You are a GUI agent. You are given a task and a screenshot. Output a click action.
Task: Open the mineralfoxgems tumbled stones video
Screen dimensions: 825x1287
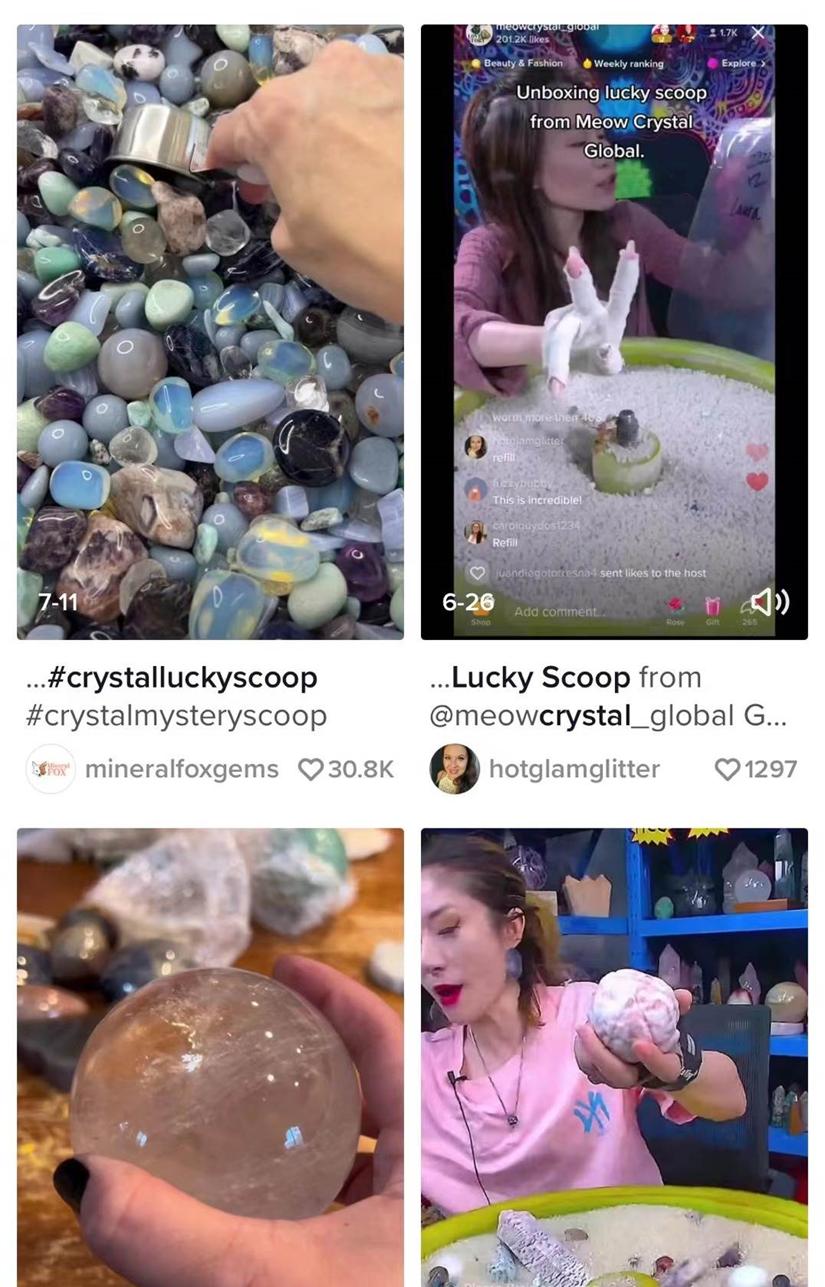pyautogui.click(x=210, y=330)
